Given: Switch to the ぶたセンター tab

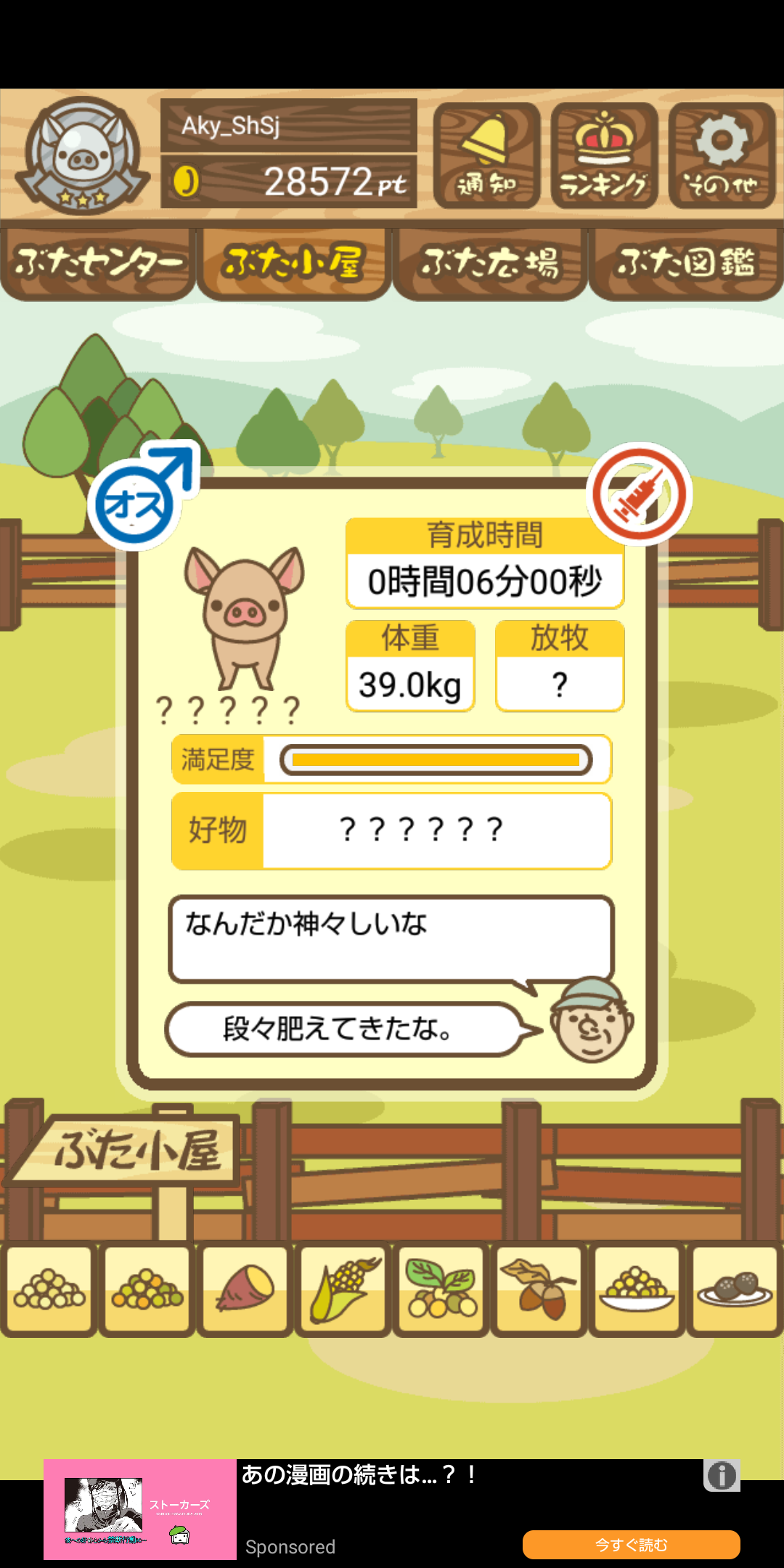Looking at the screenshot, I should (x=98, y=263).
